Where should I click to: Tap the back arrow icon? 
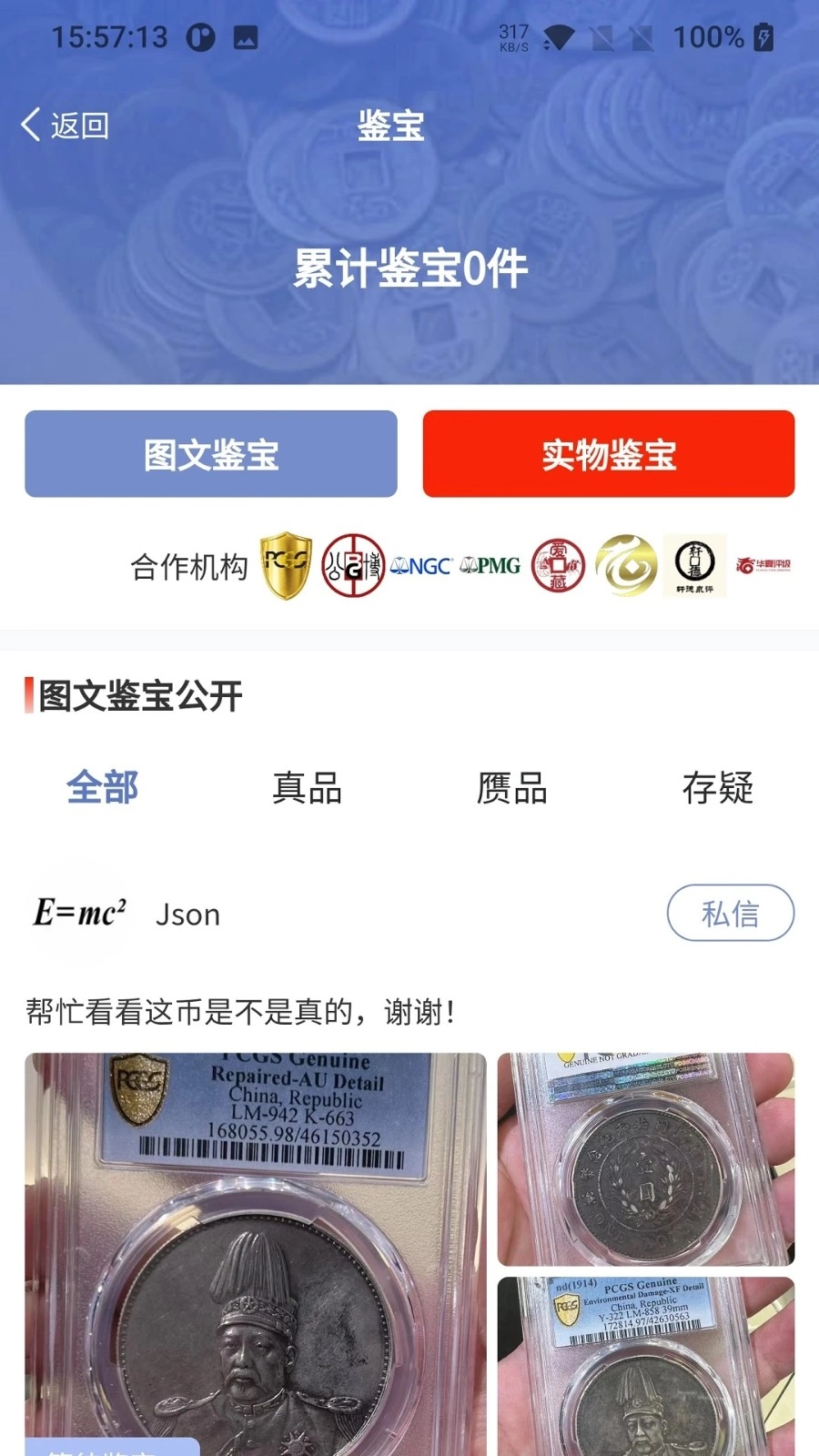pos(30,126)
